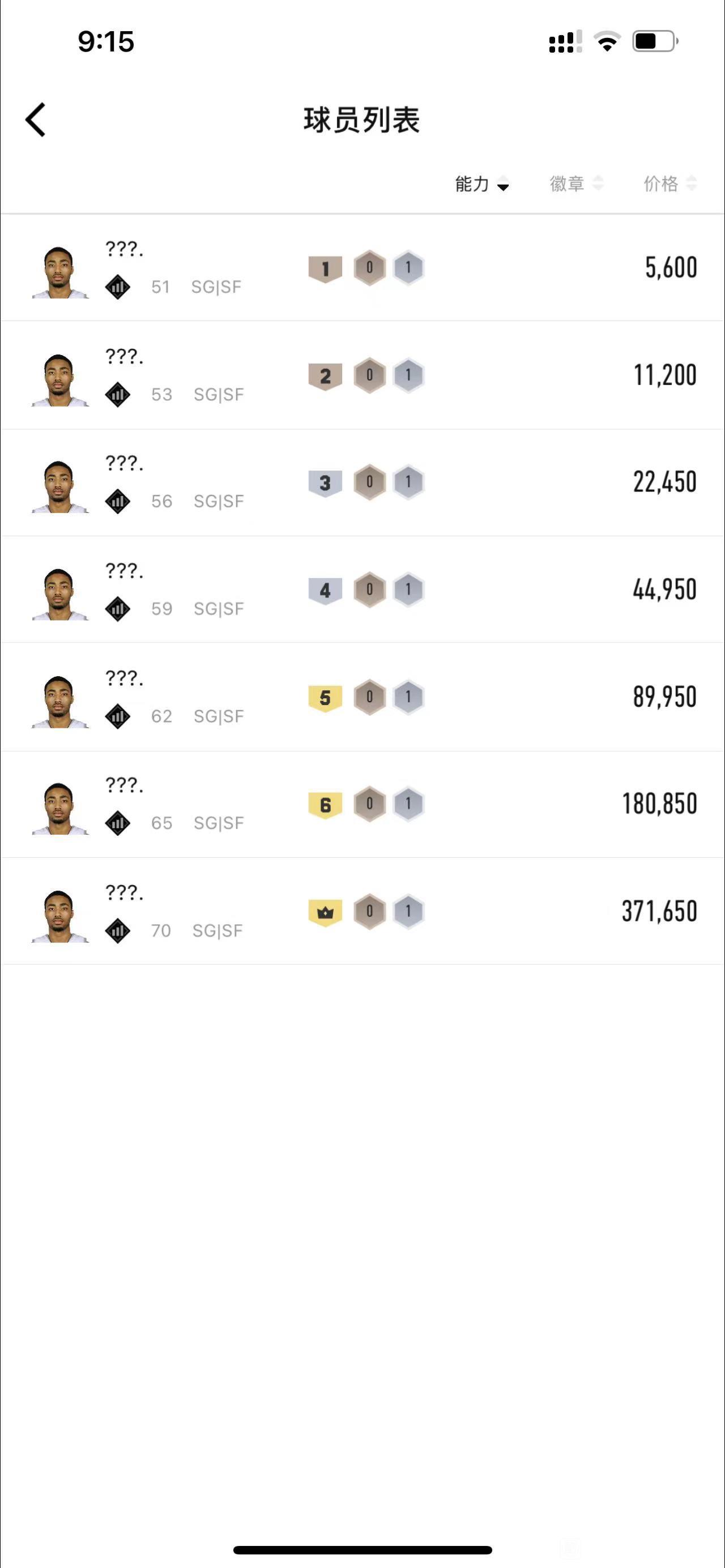Image resolution: width=725 pixels, height=1568 pixels.
Task: Go back using the top-left arrow
Action: (35, 119)
